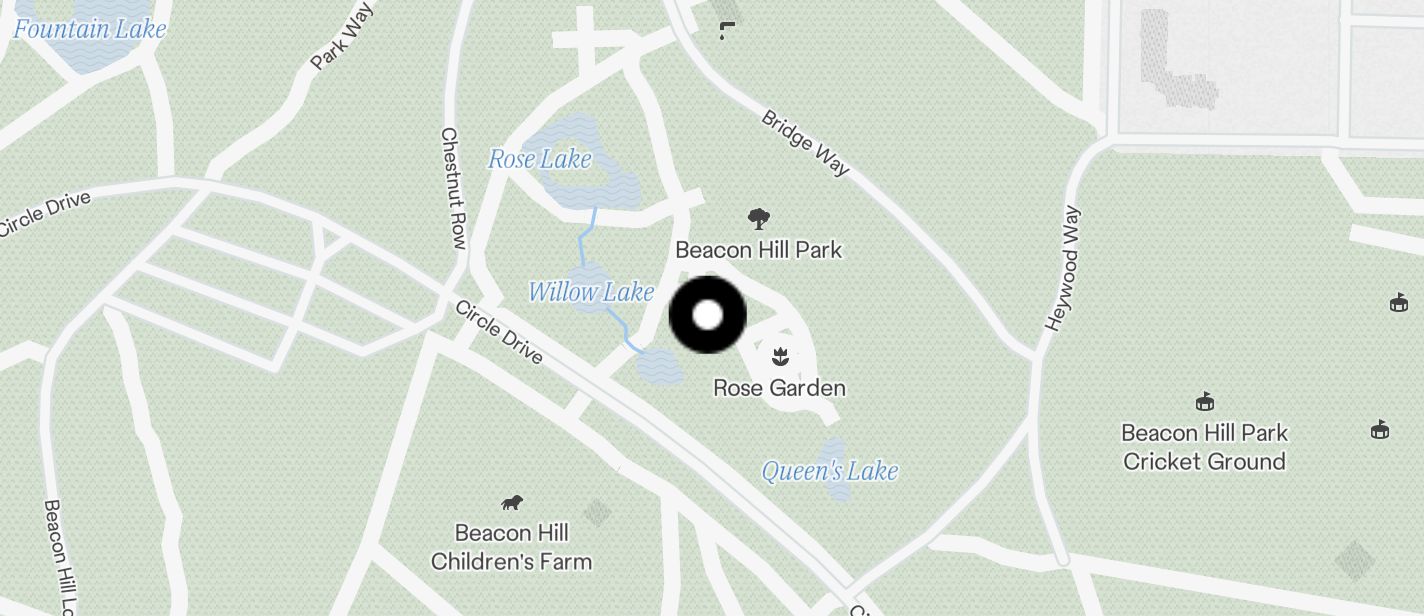Select the Beacon Hill Park place marker
This screenshot has height=616, width=1424.
[759, 219]
